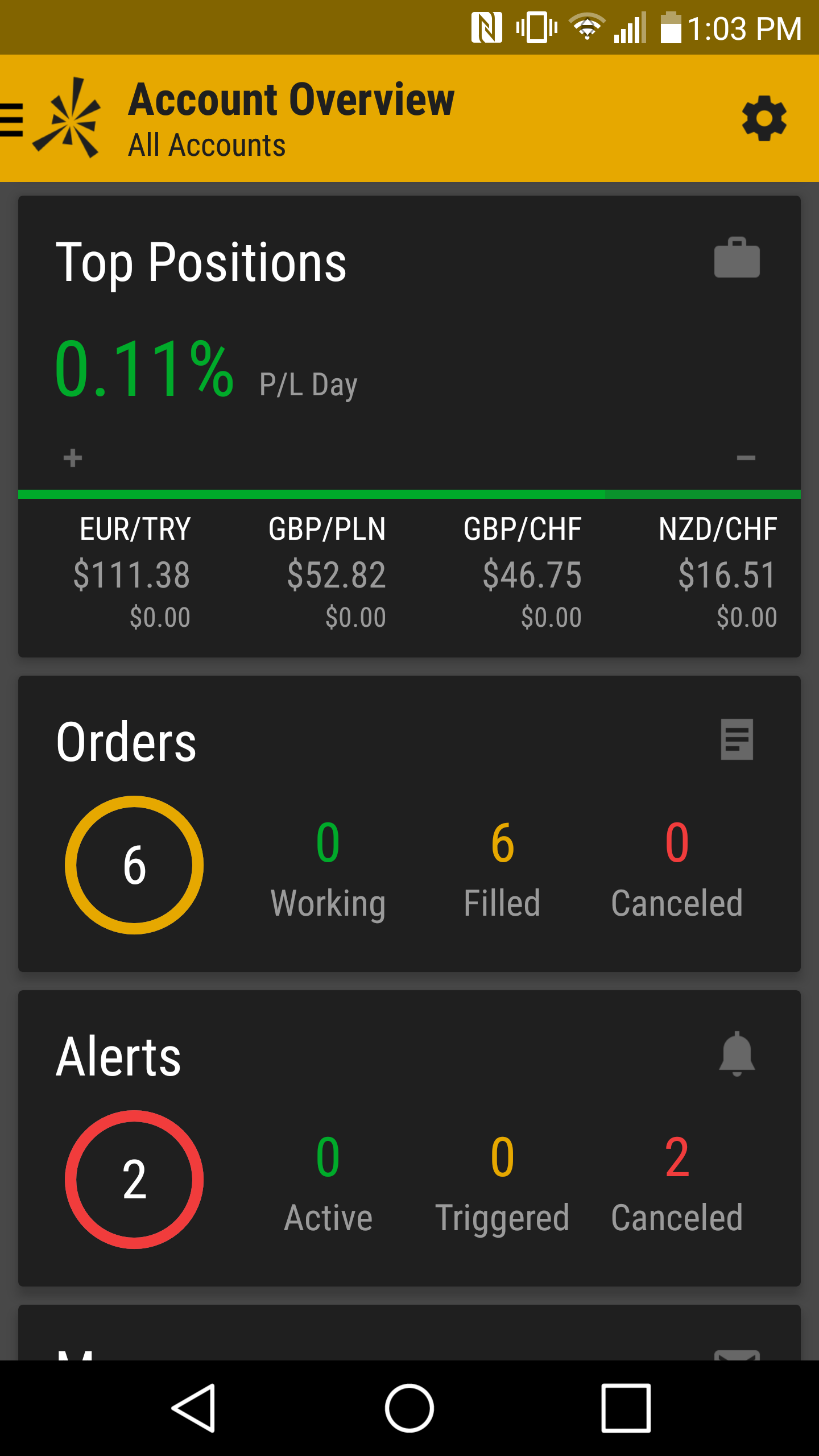Open the Alerts card
This screenshot has width=819, height=1456.
pos(409,1137)
